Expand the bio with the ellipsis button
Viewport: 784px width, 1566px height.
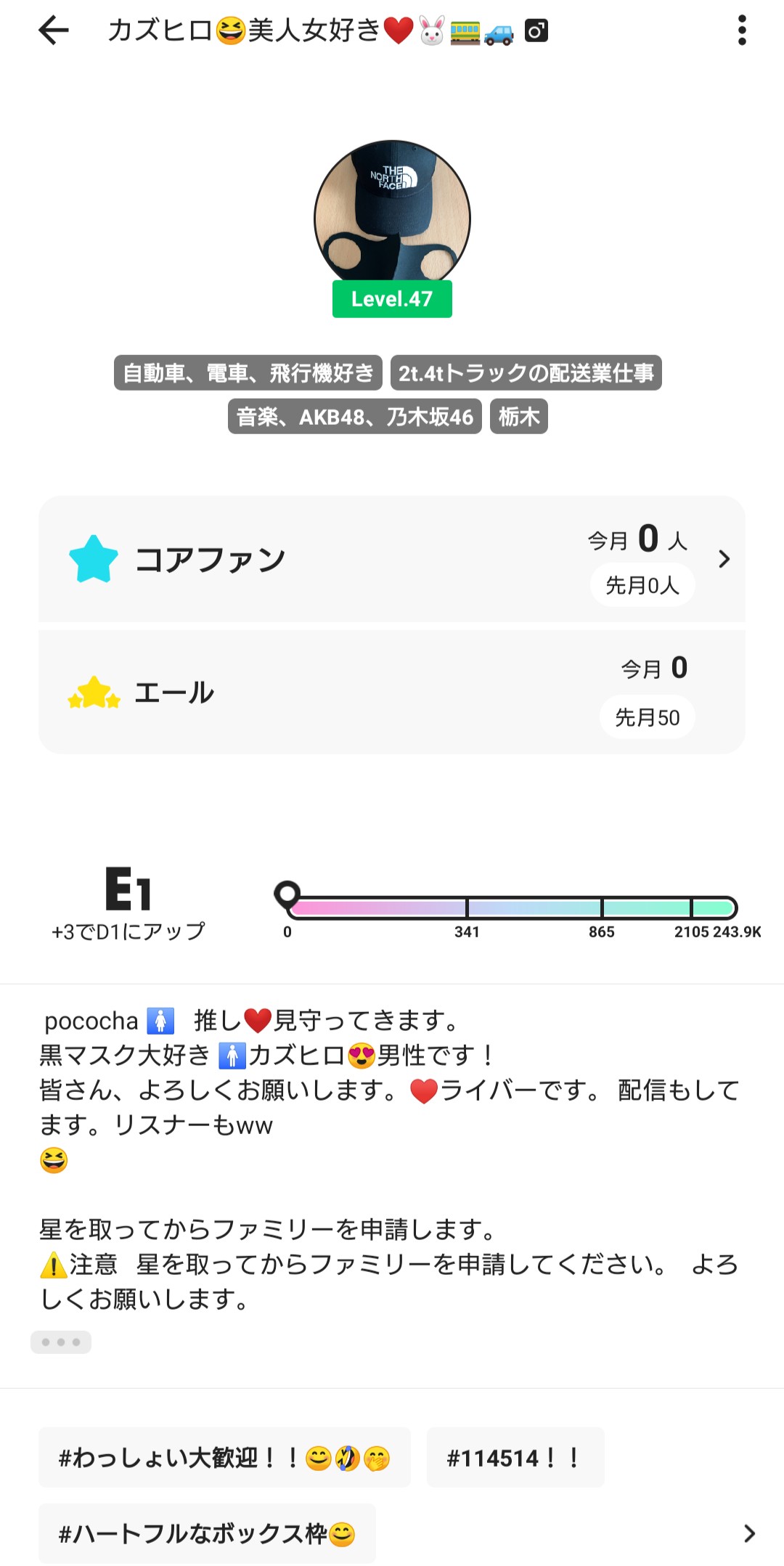pos(61,1342)
